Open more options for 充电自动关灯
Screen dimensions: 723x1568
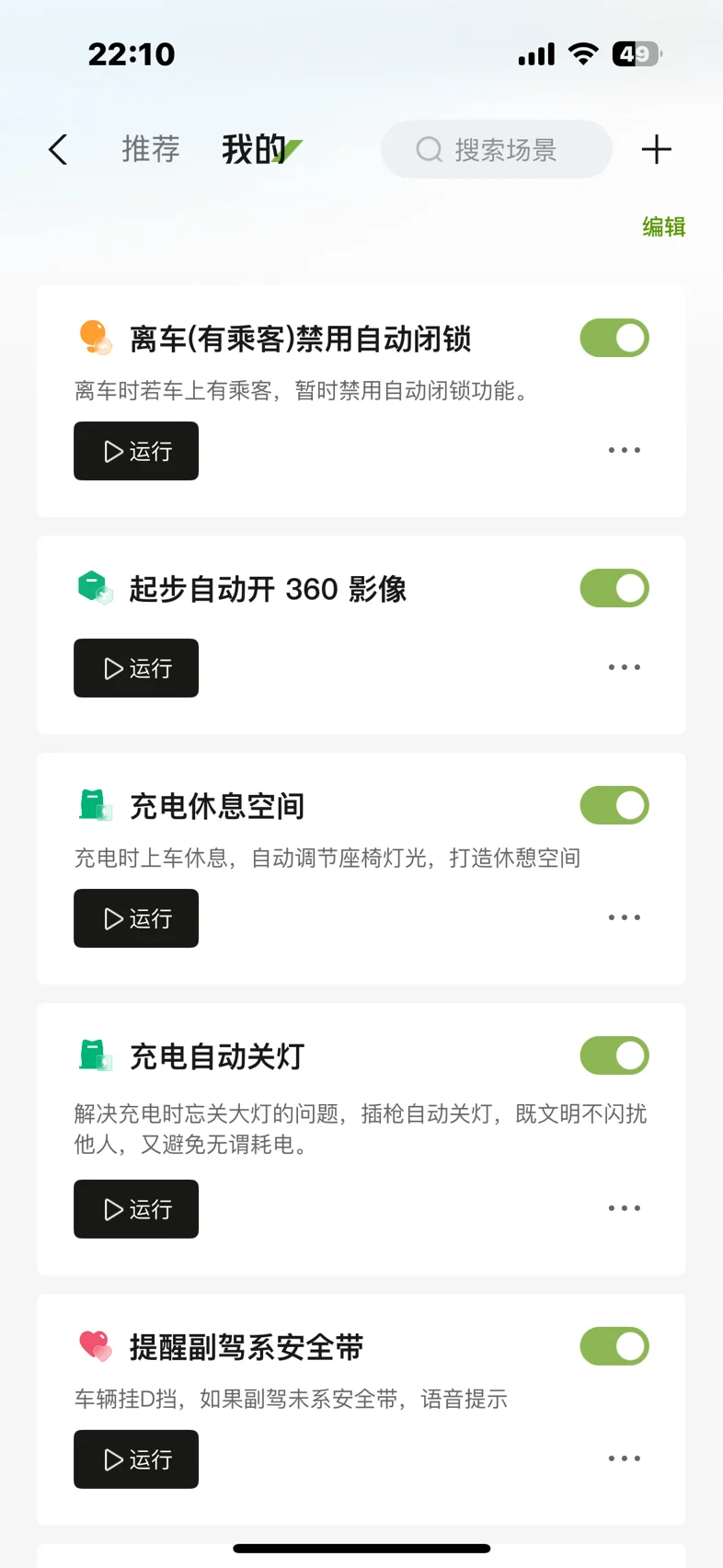point(624,1208)
